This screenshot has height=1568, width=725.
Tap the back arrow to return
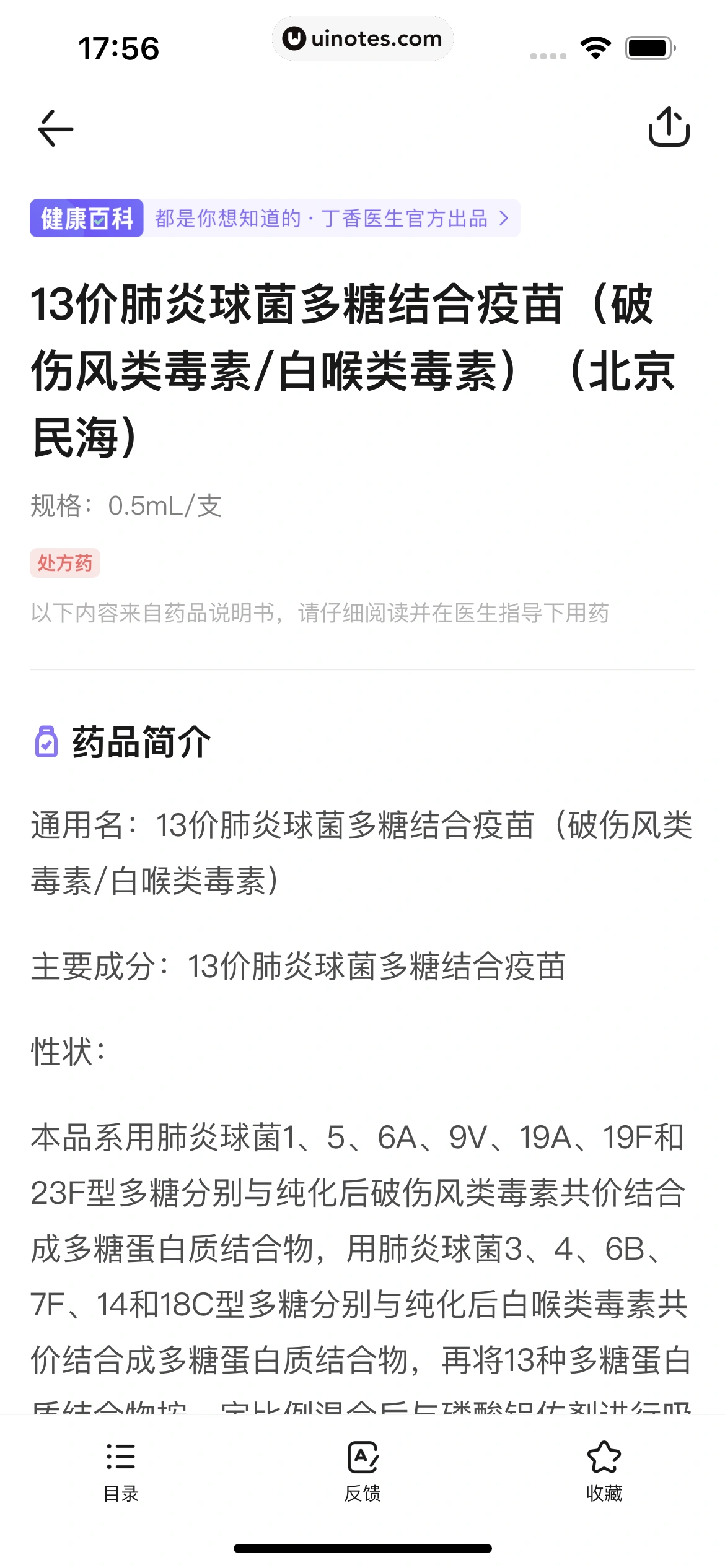coord(55,128)
